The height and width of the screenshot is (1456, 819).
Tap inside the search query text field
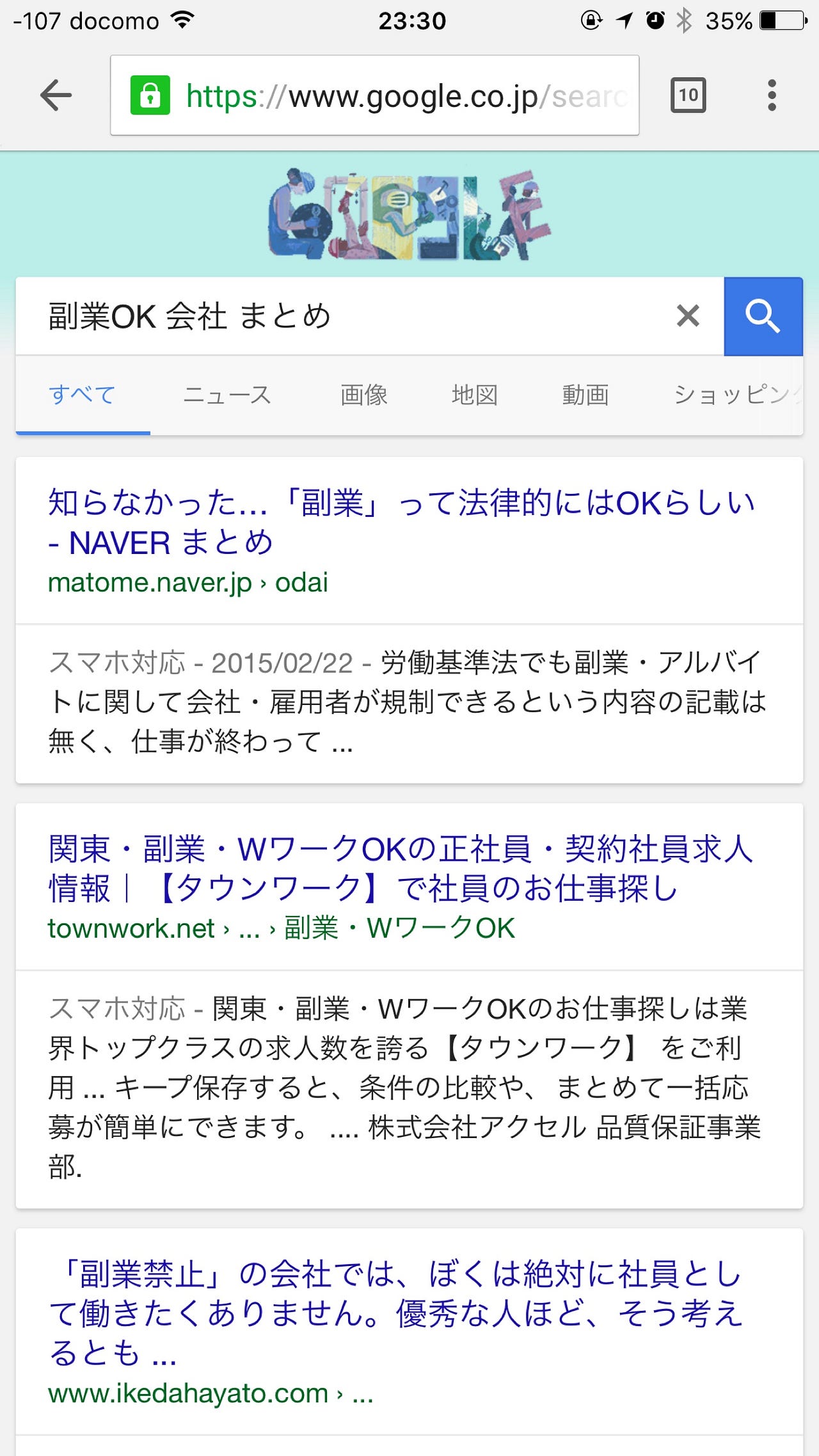click(x=320, y=316)
